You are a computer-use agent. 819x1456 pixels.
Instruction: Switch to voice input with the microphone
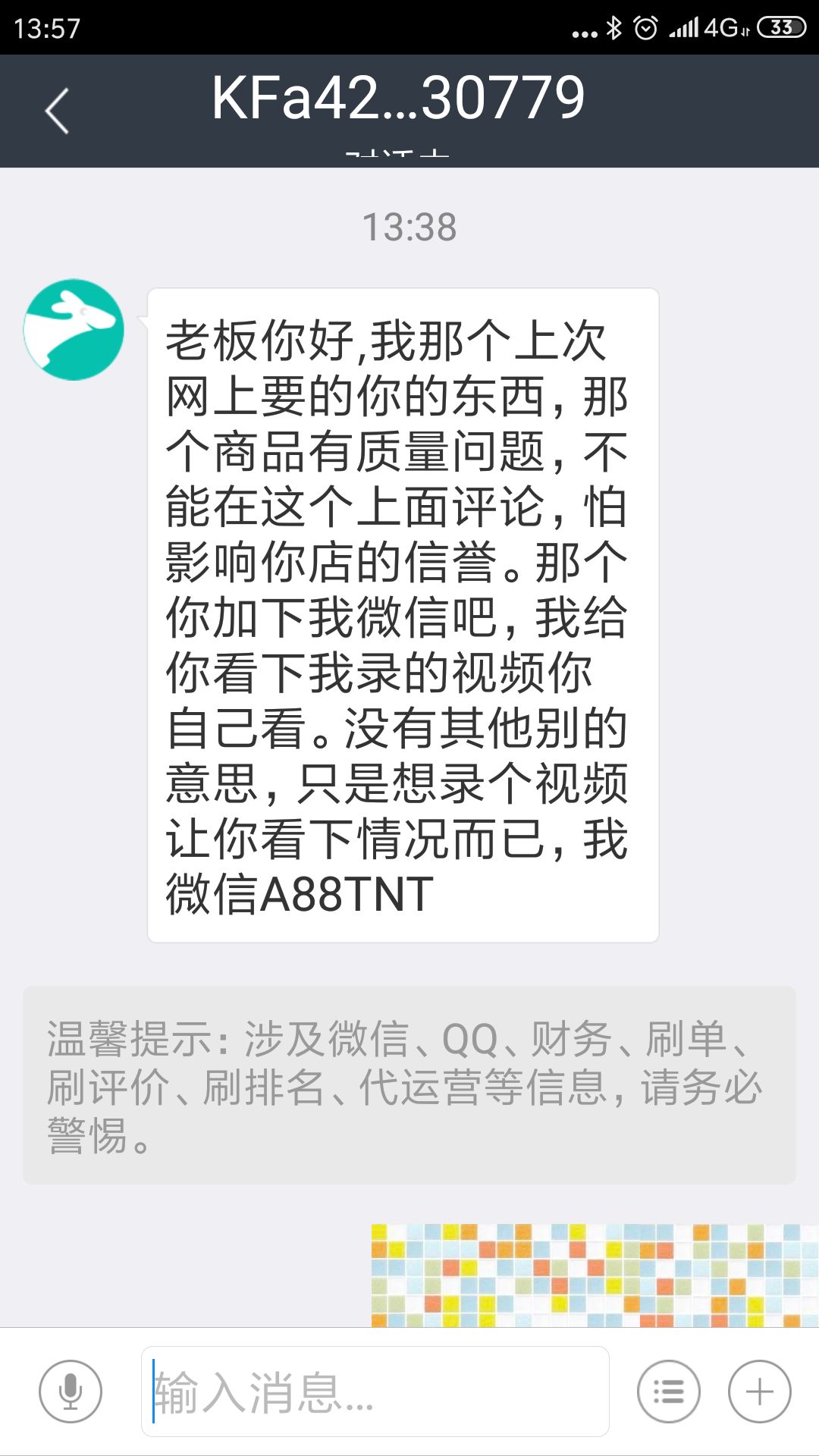click(71, 1392)
